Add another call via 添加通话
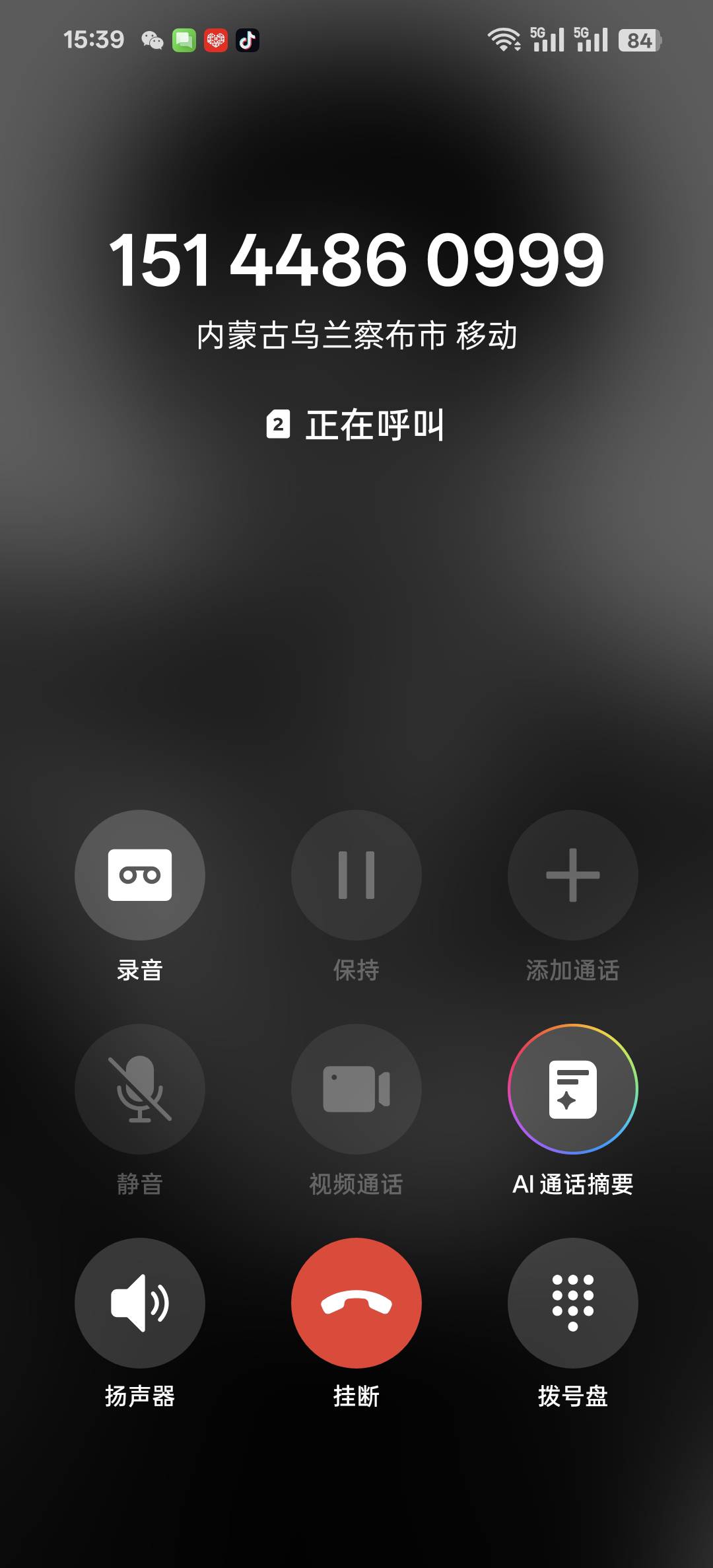 pos(573,875)
